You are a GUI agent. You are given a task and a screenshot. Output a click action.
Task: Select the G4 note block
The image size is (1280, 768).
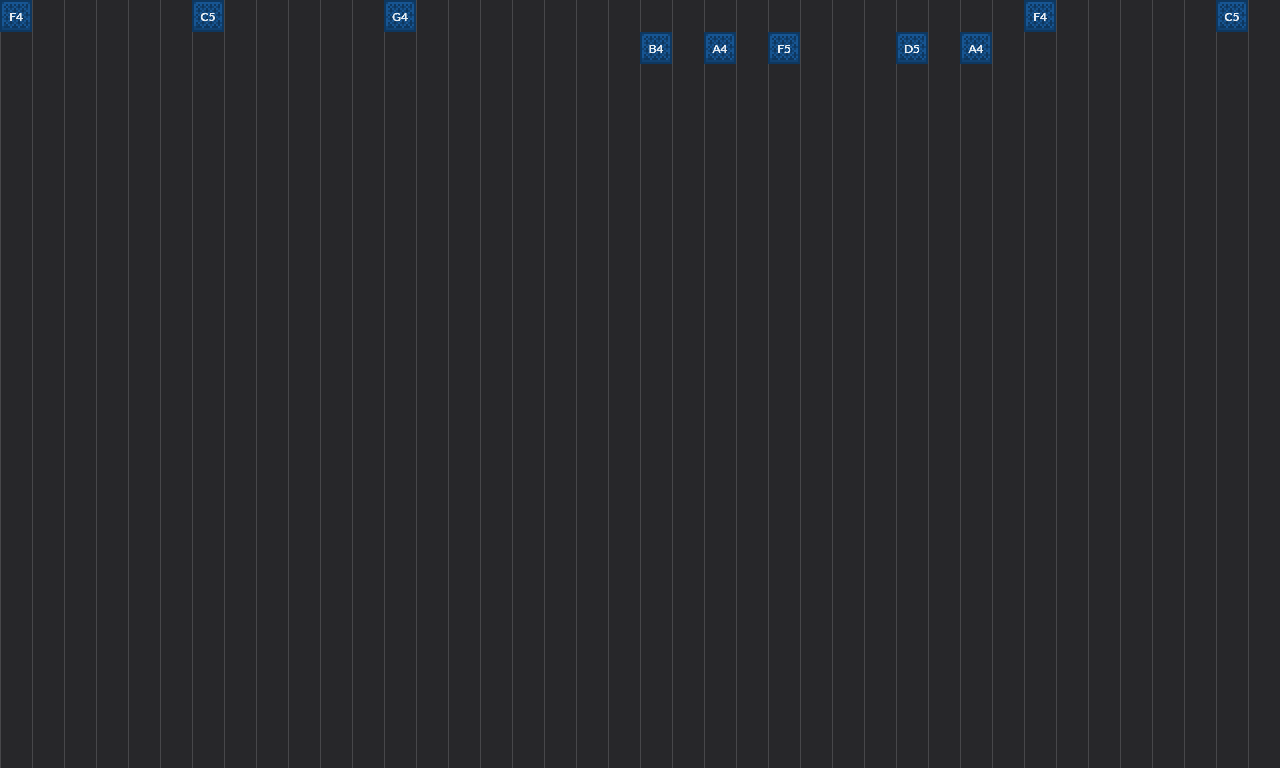(400, 17)
